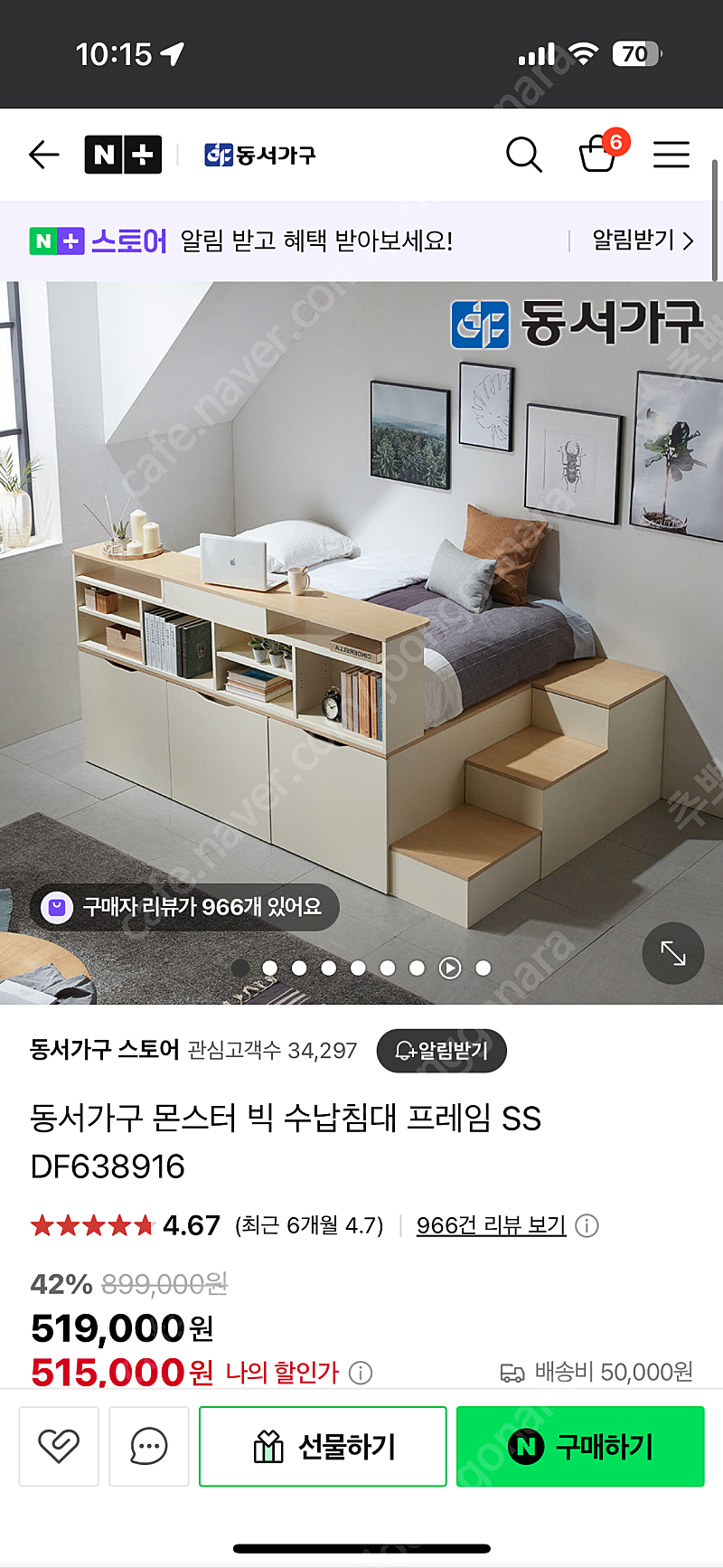Tap the 선물하기 gift button
Viewport: 723px width, 1568px height.
323,1446
